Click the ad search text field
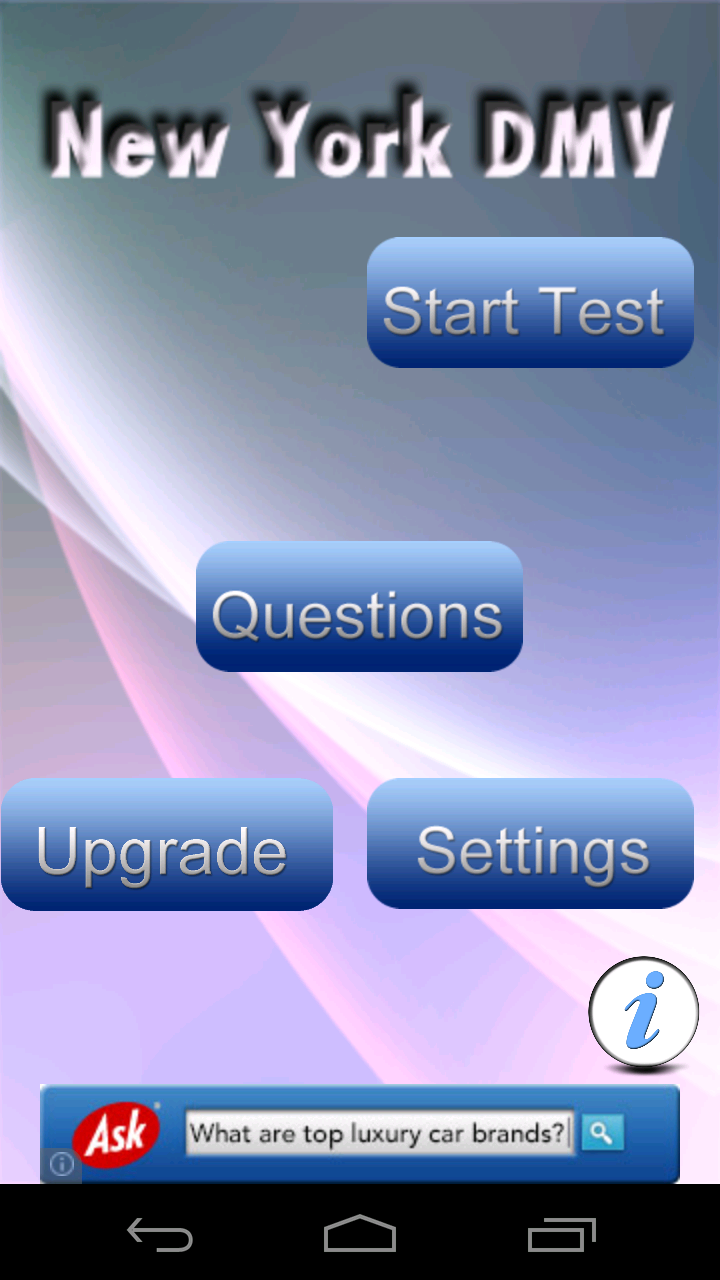This screenshot has width=720, height=1280. 380,1130
